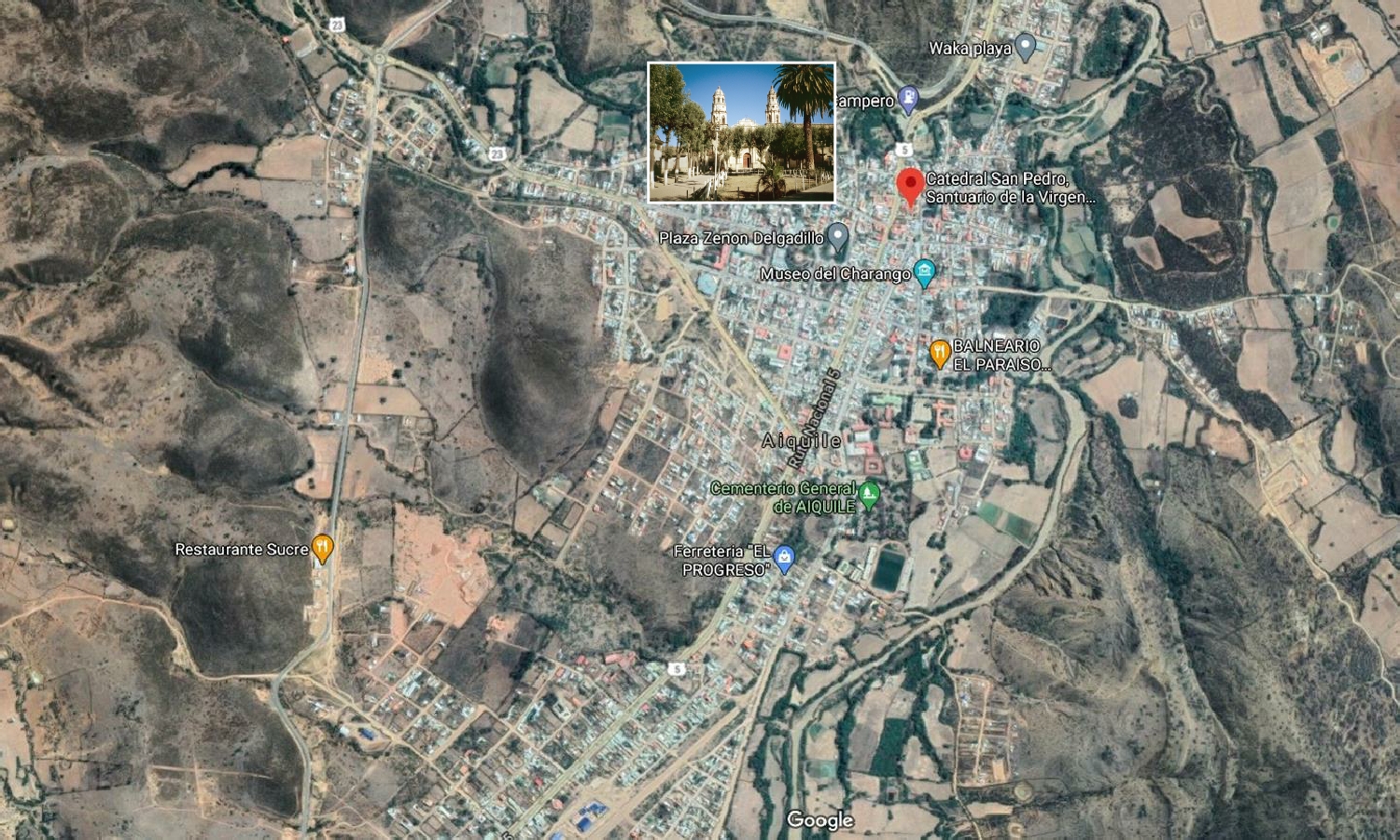Select the Restaurante Sucre marker
This screenshot has width=1400, height=840.
tap(322, 548)
